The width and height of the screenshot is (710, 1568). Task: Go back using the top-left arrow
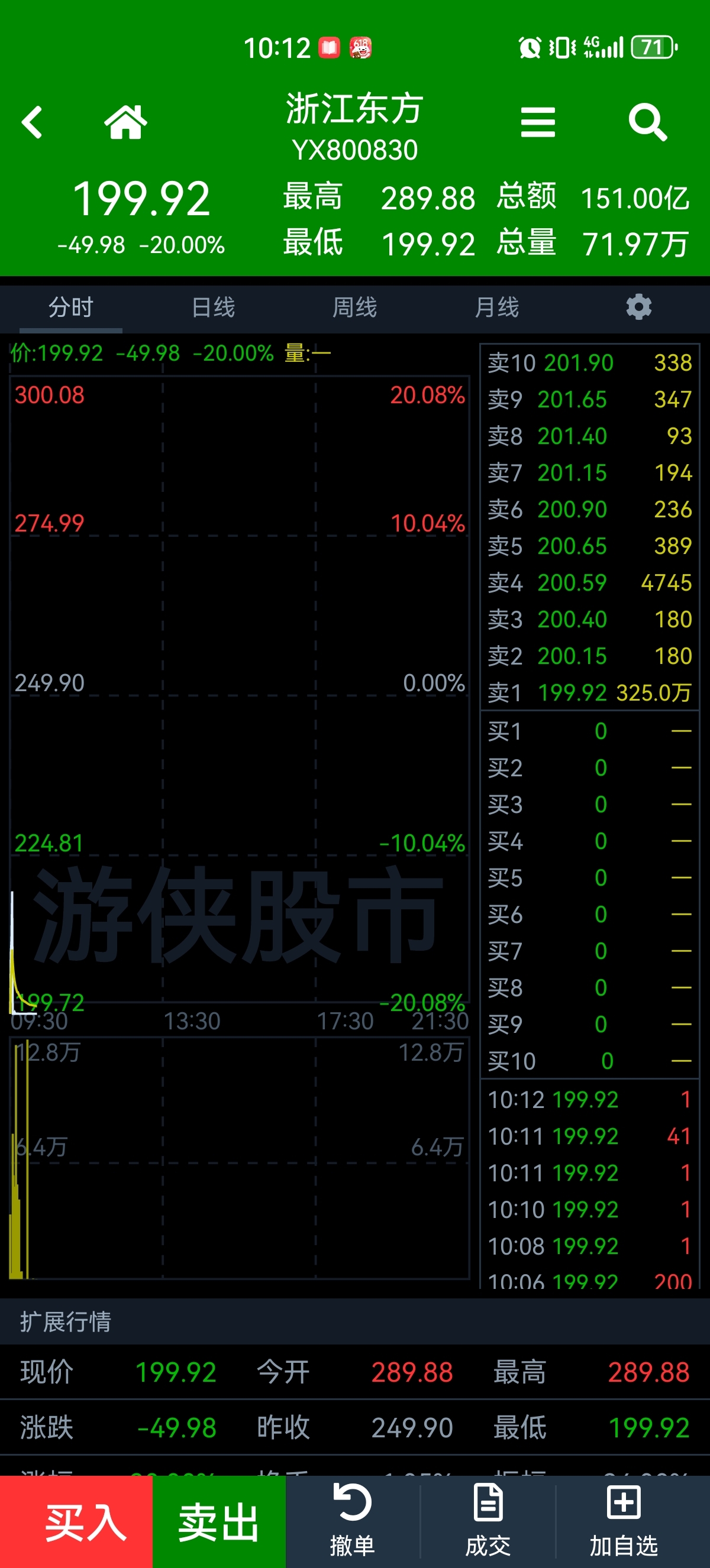(x=33, y=122)
